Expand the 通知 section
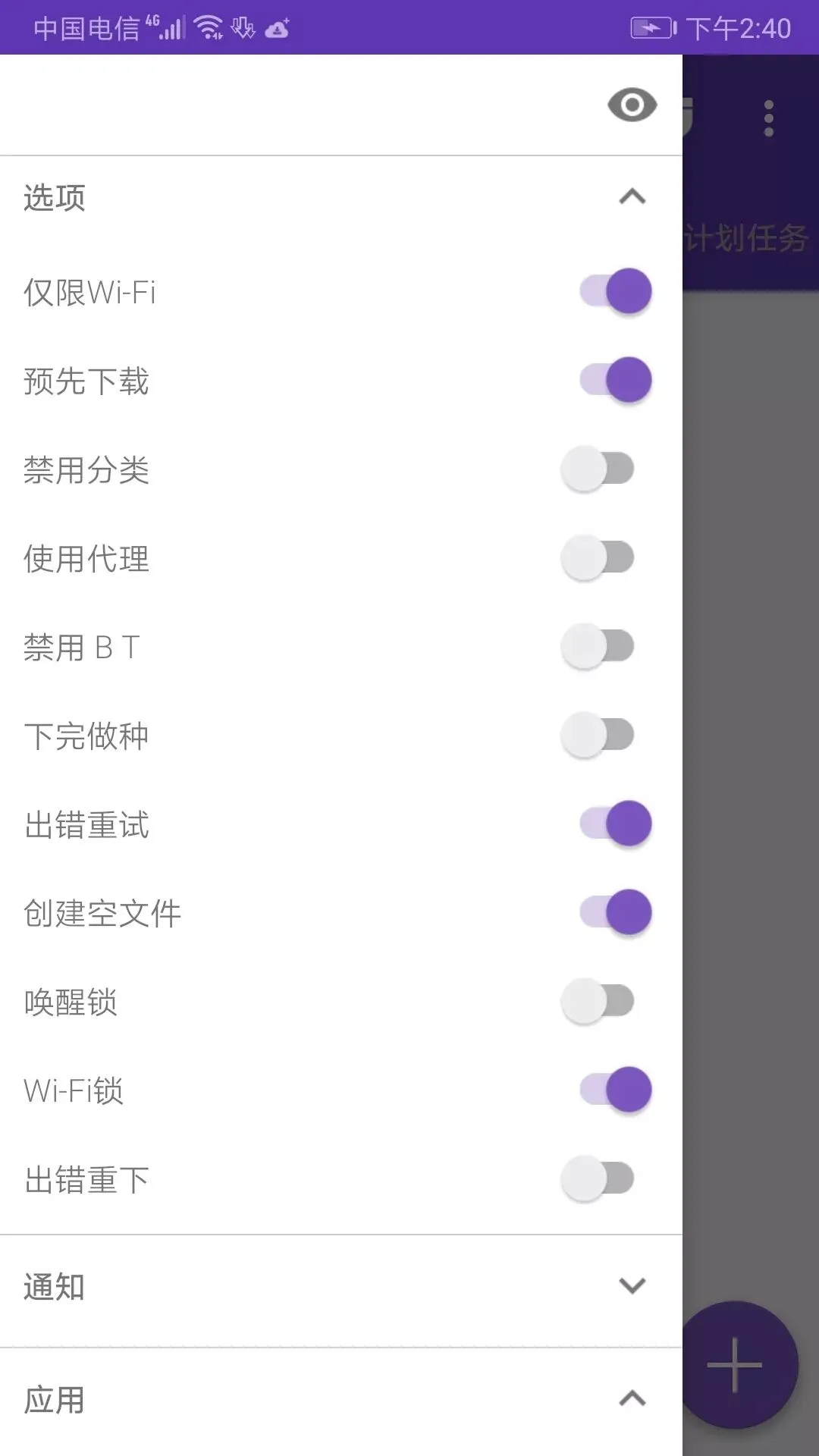819x1456 pixels. [x=632, y=1286]
